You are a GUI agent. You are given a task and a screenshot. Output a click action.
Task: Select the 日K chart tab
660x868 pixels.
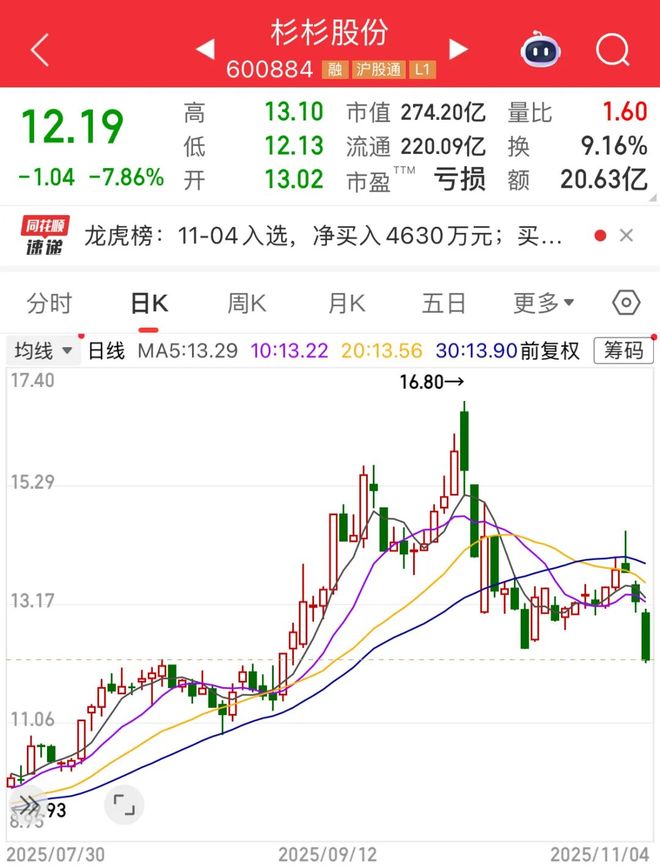pyautogui.click(x=148, y=303)
